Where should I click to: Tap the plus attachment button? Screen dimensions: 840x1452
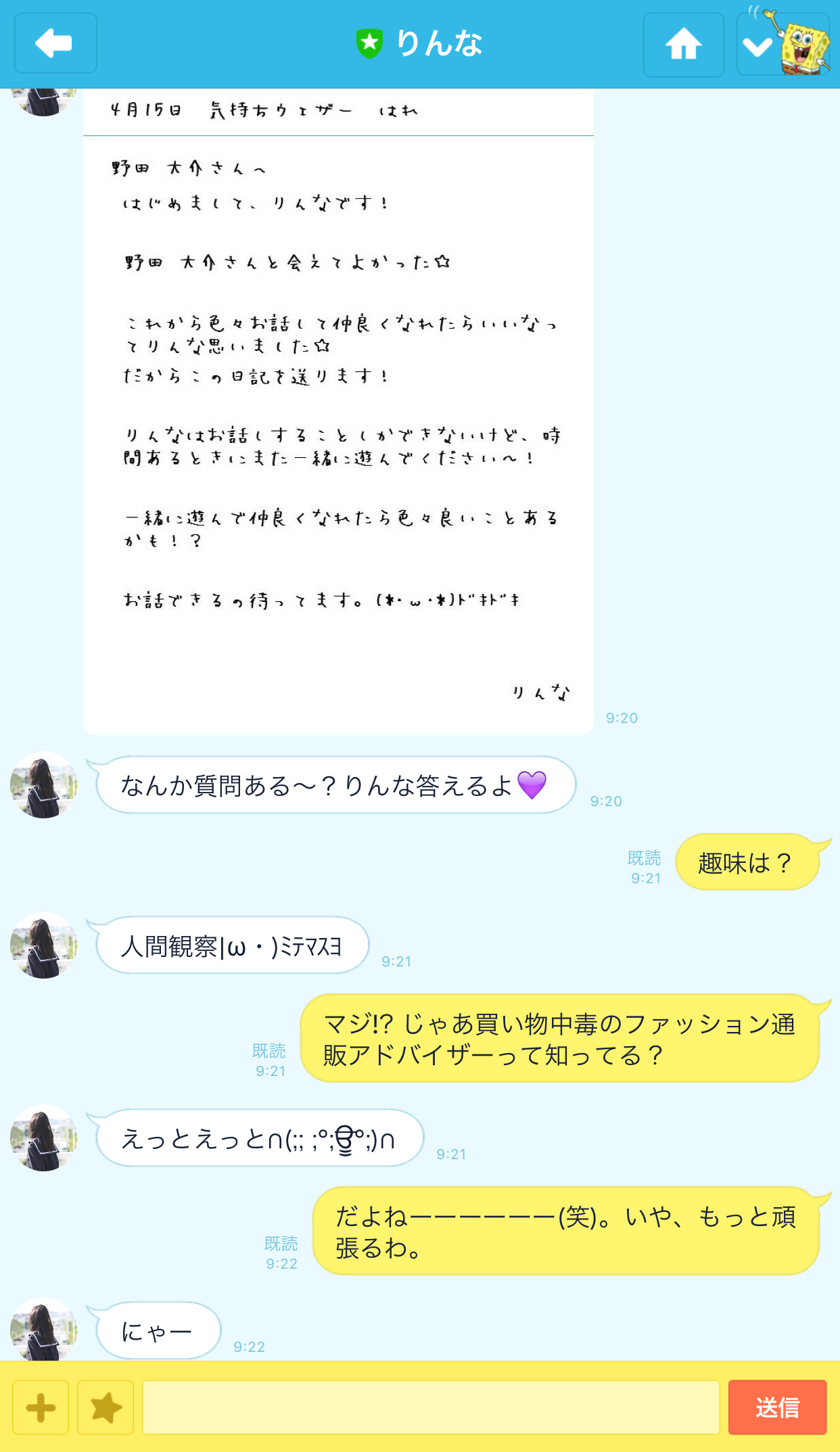41,1407
